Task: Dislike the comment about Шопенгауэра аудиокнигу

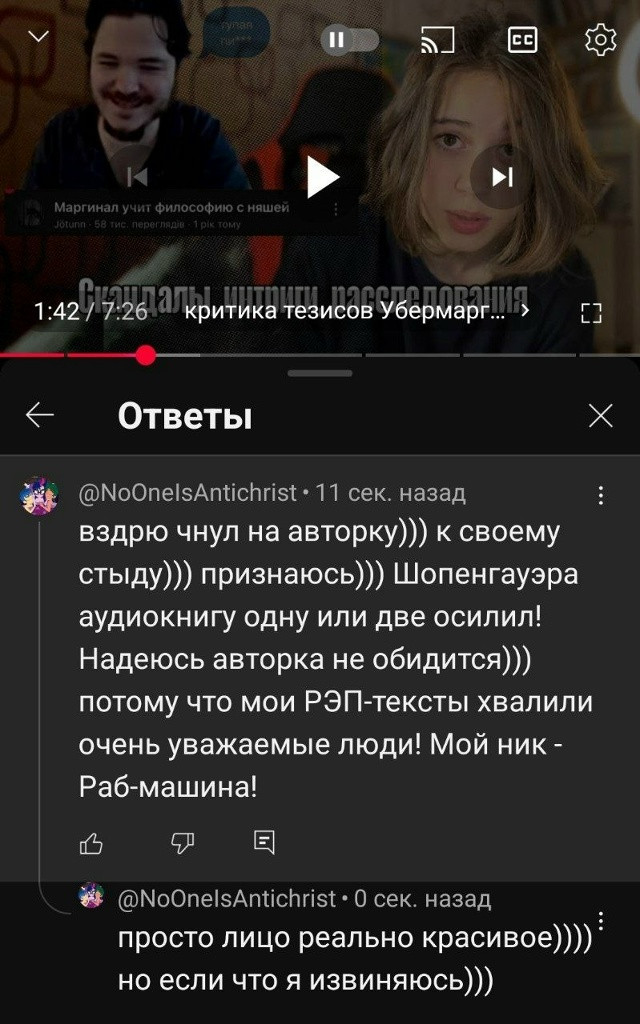Action: tap(182, 842)
